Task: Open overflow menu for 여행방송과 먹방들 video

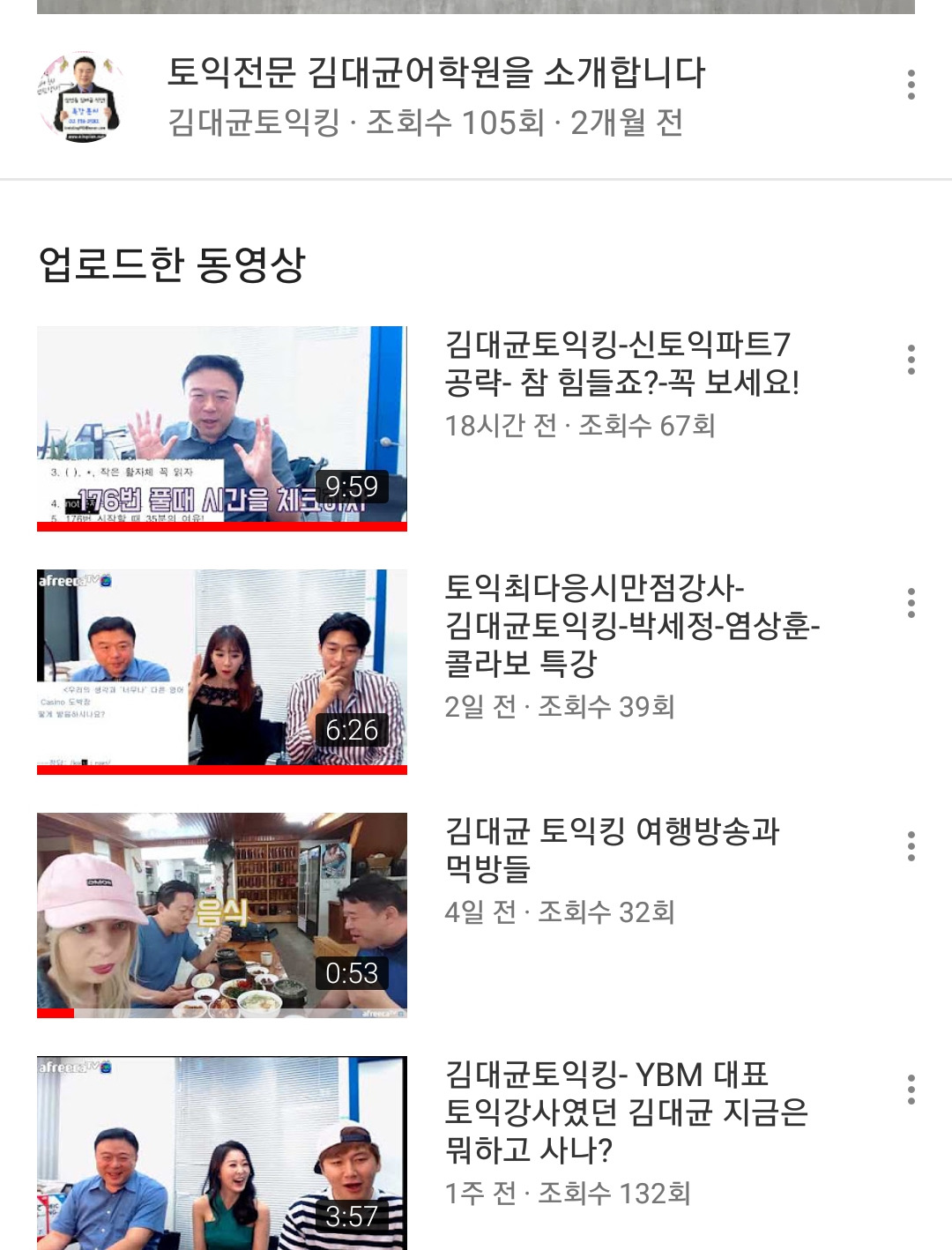Action: 911,846
